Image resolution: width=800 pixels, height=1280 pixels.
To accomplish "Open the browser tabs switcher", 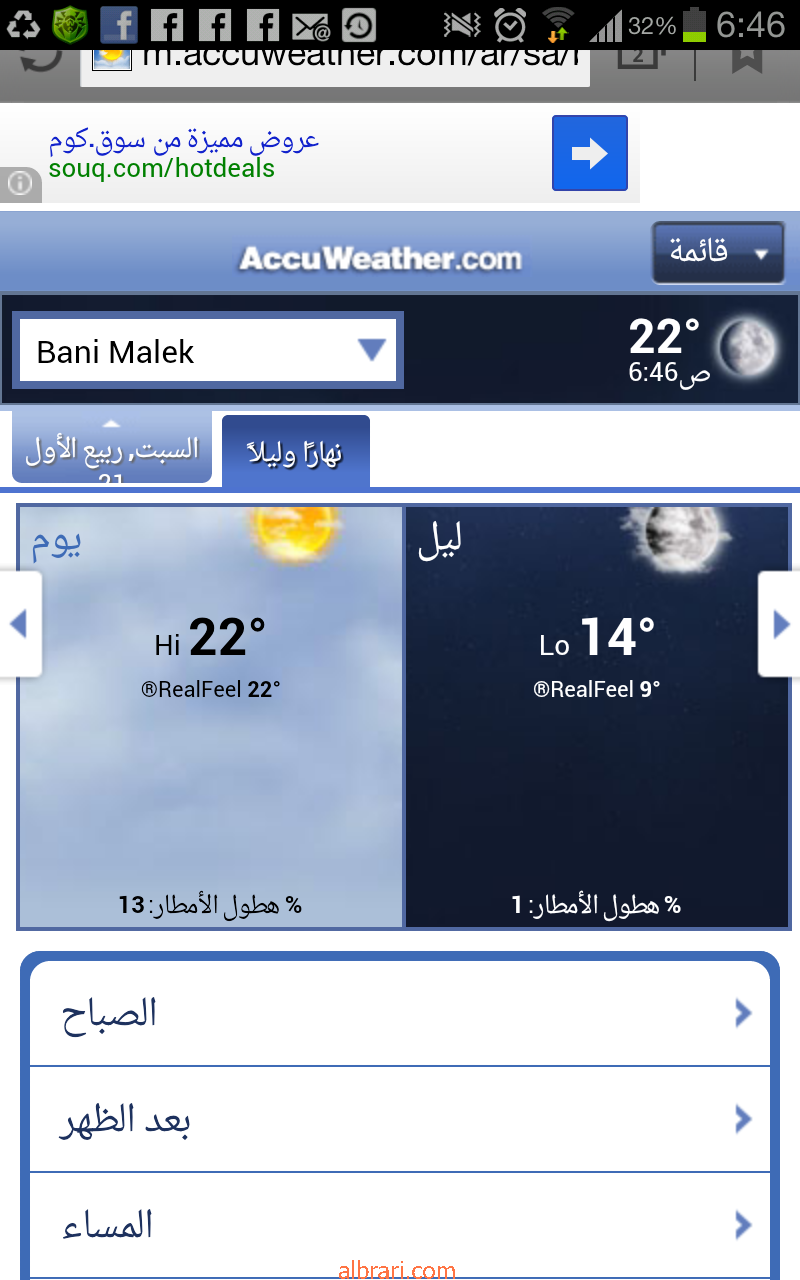I will (639, 60).
